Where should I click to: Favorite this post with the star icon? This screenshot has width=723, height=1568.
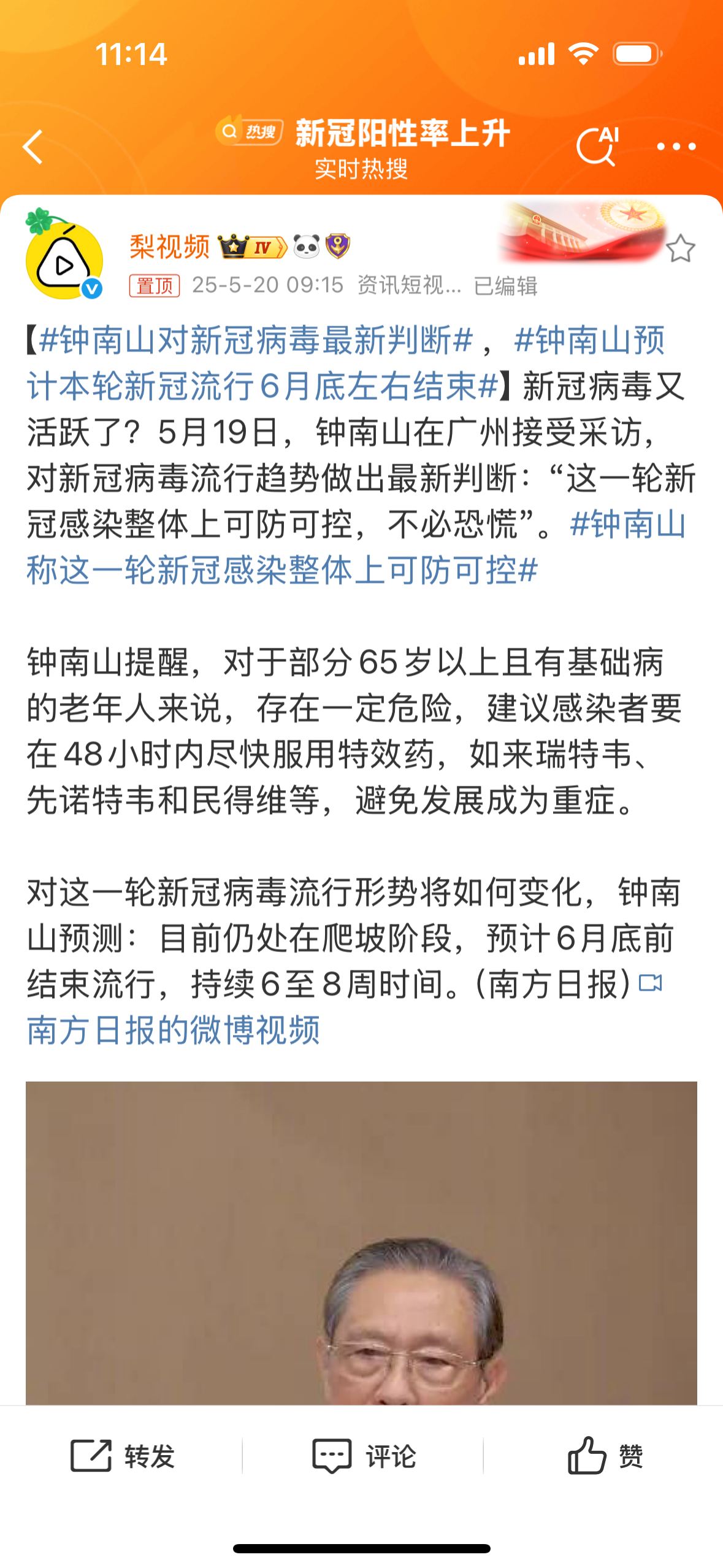click(x=679, y=248)
